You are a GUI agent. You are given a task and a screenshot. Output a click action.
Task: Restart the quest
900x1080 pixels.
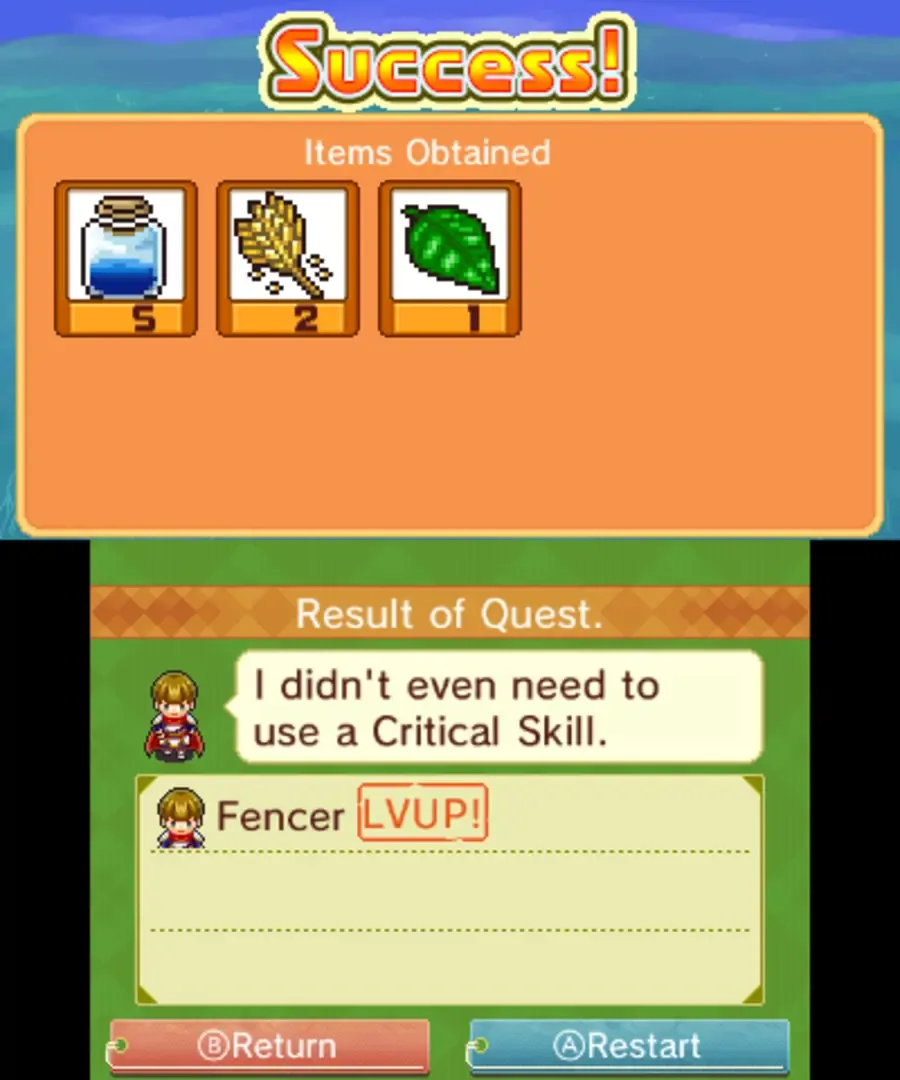629,1046
